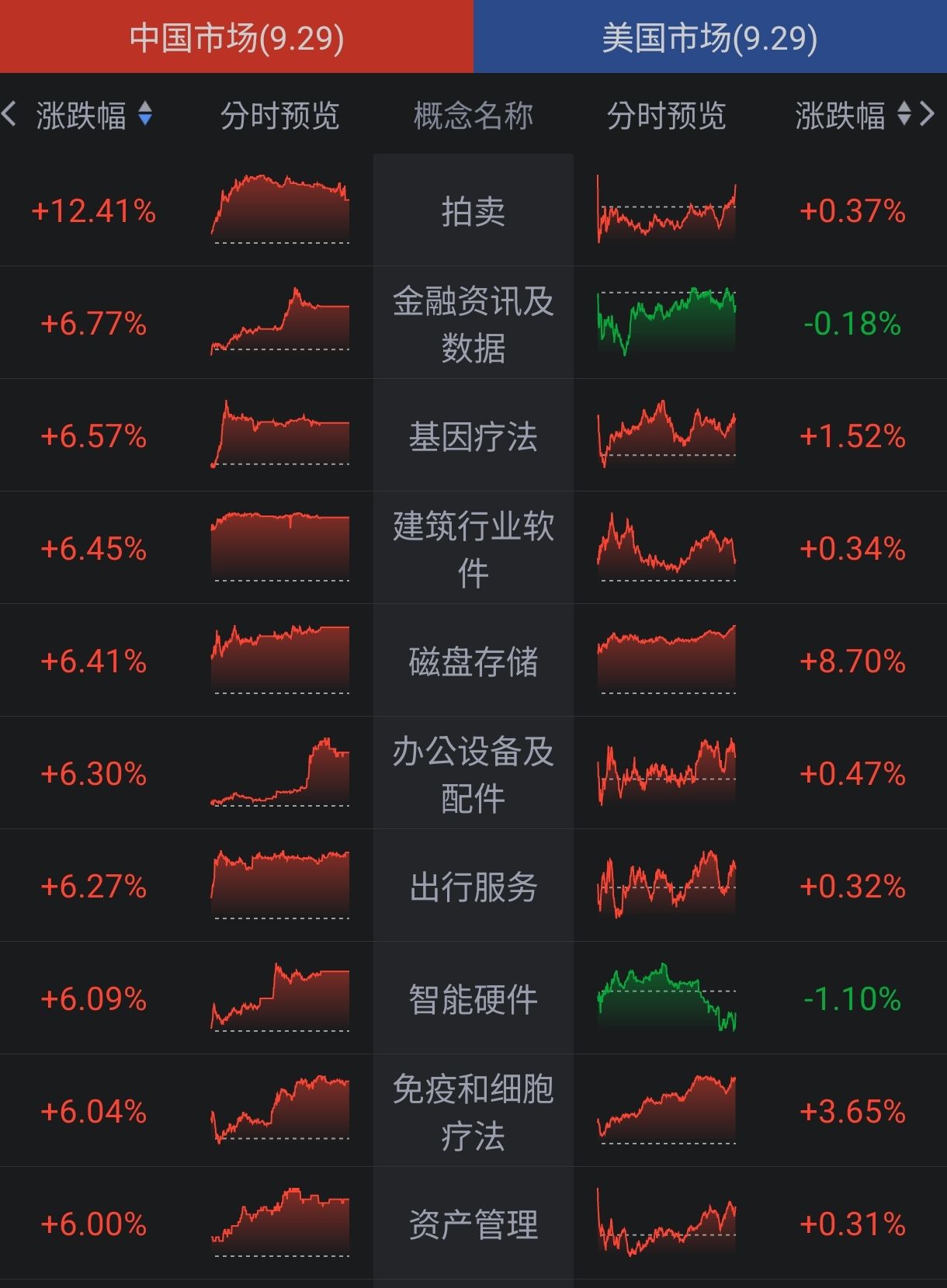Screen dimensions: 947x1288
Task: Tap the right arrow to show more columns
Action: click(928, 115)
